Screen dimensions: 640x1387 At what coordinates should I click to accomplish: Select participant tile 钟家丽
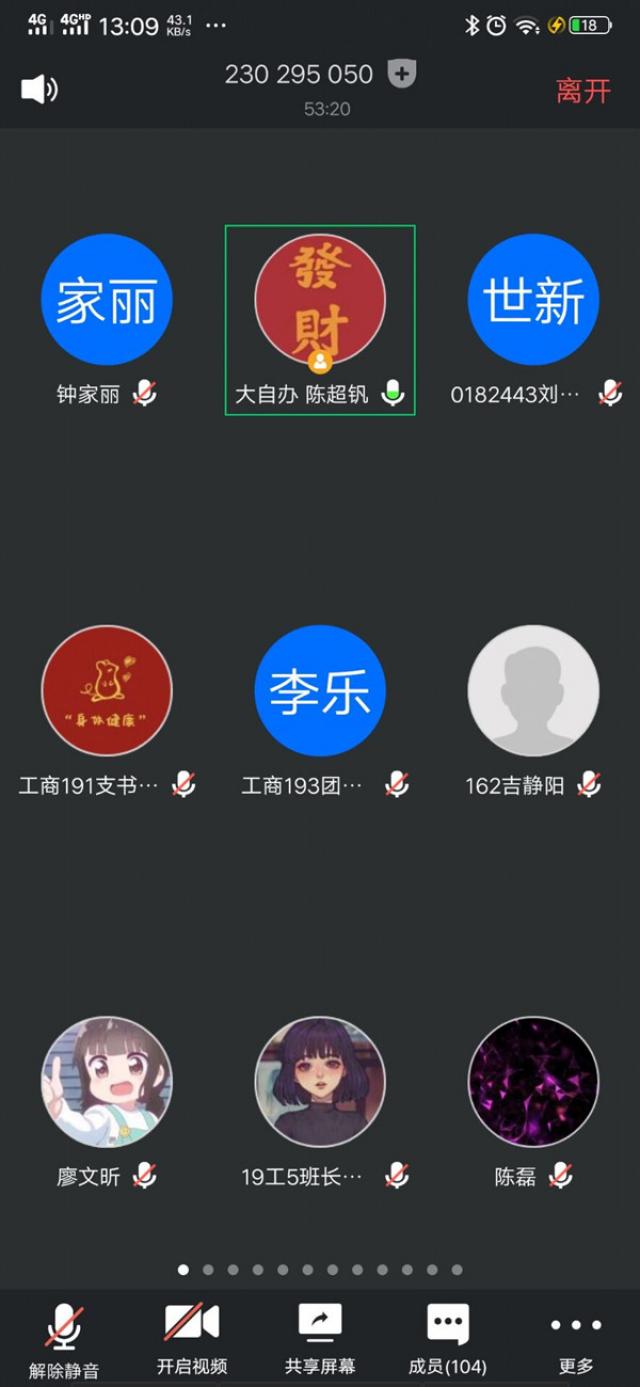(x=106, y=300)
